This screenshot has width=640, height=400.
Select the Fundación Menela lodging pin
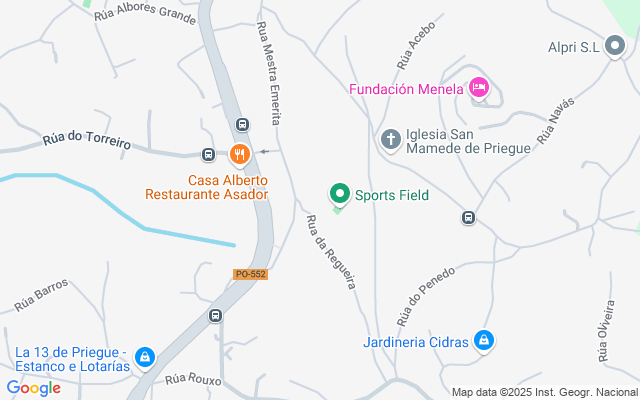tap(479, 88)
